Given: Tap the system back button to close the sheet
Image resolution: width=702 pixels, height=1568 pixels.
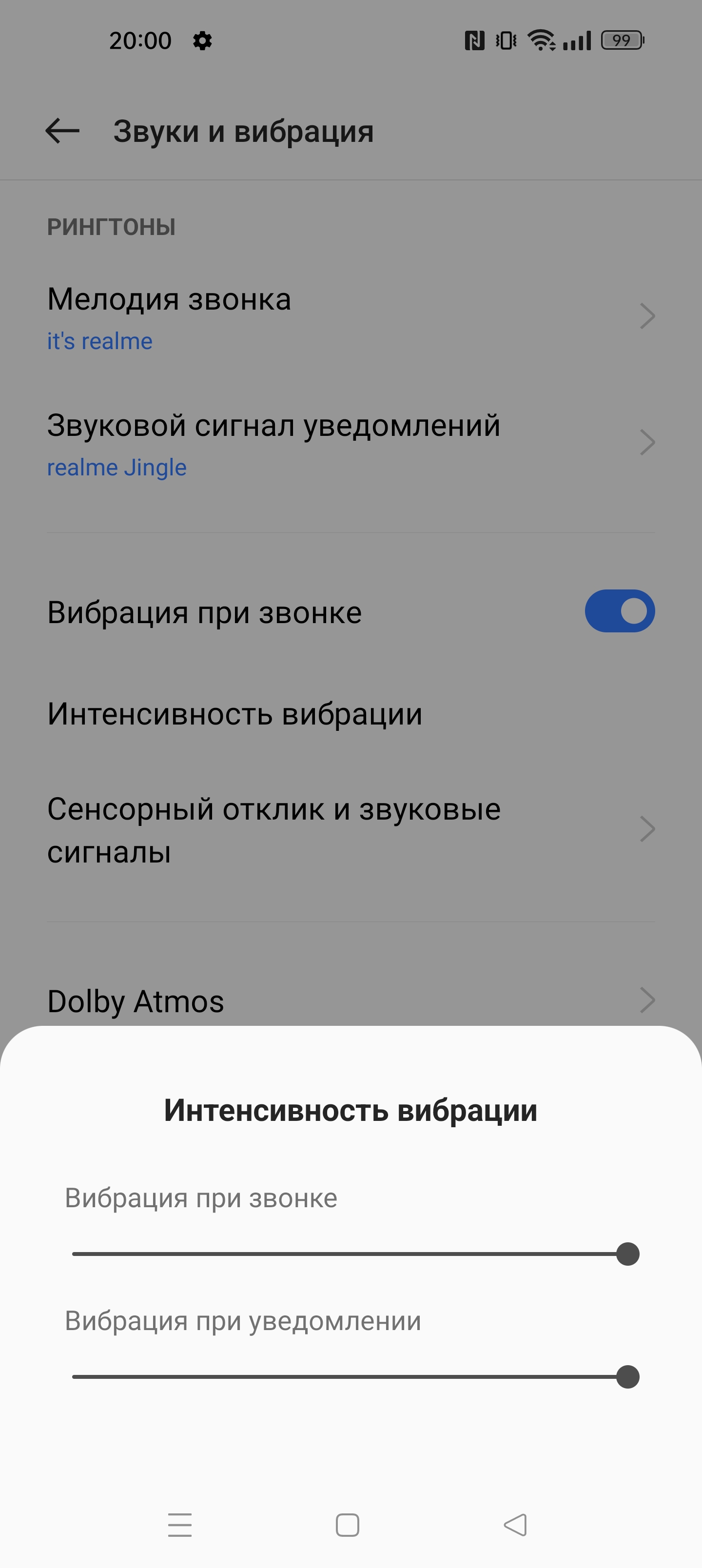Looking at the screenshot, I should (x=515, y=1525).
